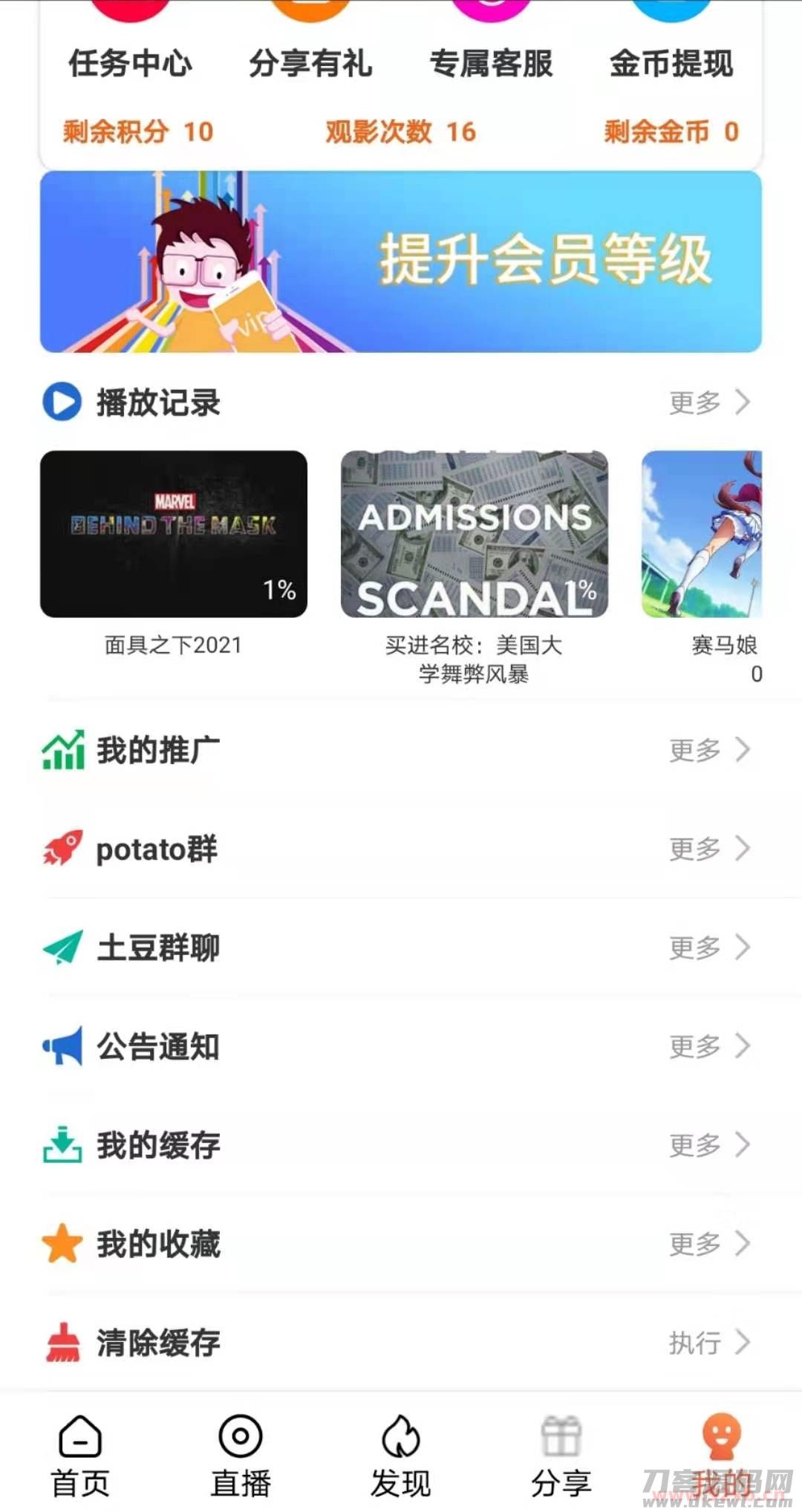View 公告通知 announcements
This screenshot has height=1512, width=802.
(x=401, y=1046)
